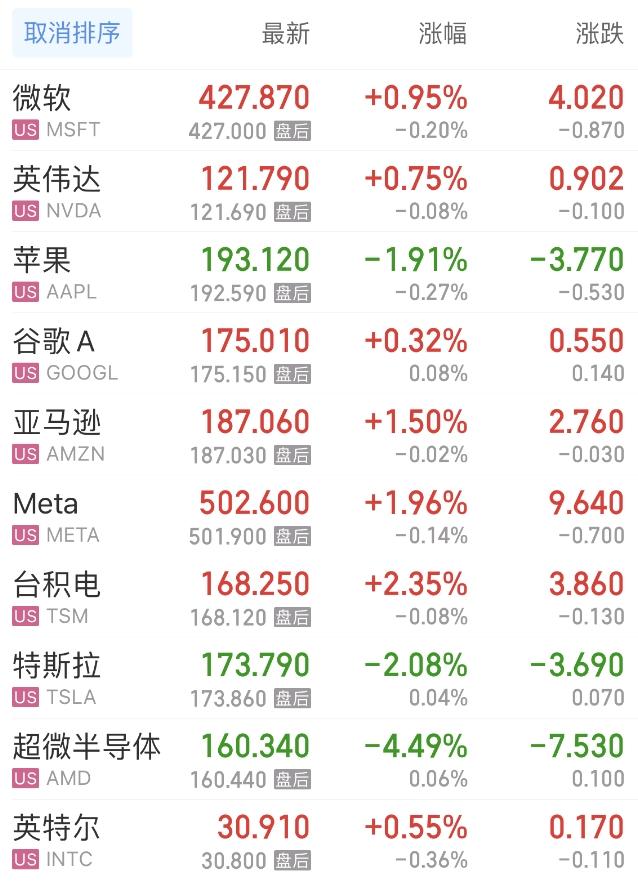Screen dimensions: 638x881
Task: Open the 特斯拉 TSLA quote
Action: pyautogui.click(x=319, y=678)
